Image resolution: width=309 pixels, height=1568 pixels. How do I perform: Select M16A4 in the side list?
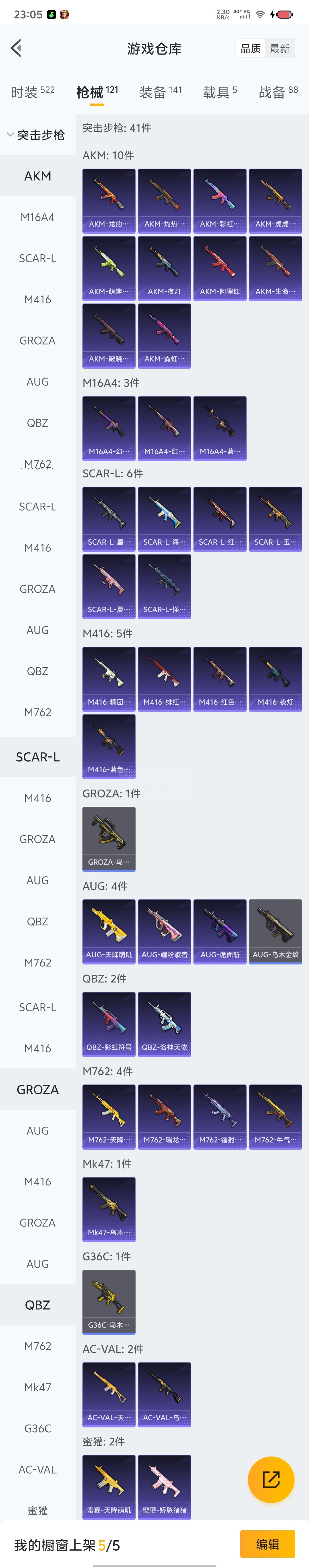(37, 217)
